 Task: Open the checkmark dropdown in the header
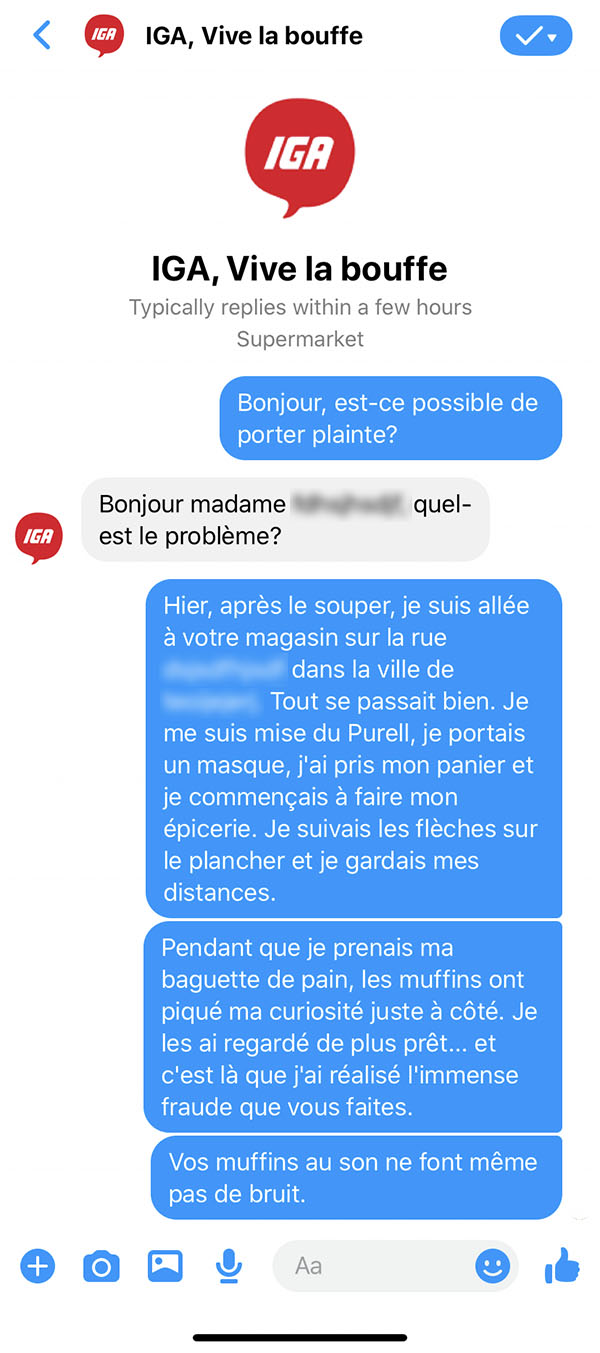(536, 37)
